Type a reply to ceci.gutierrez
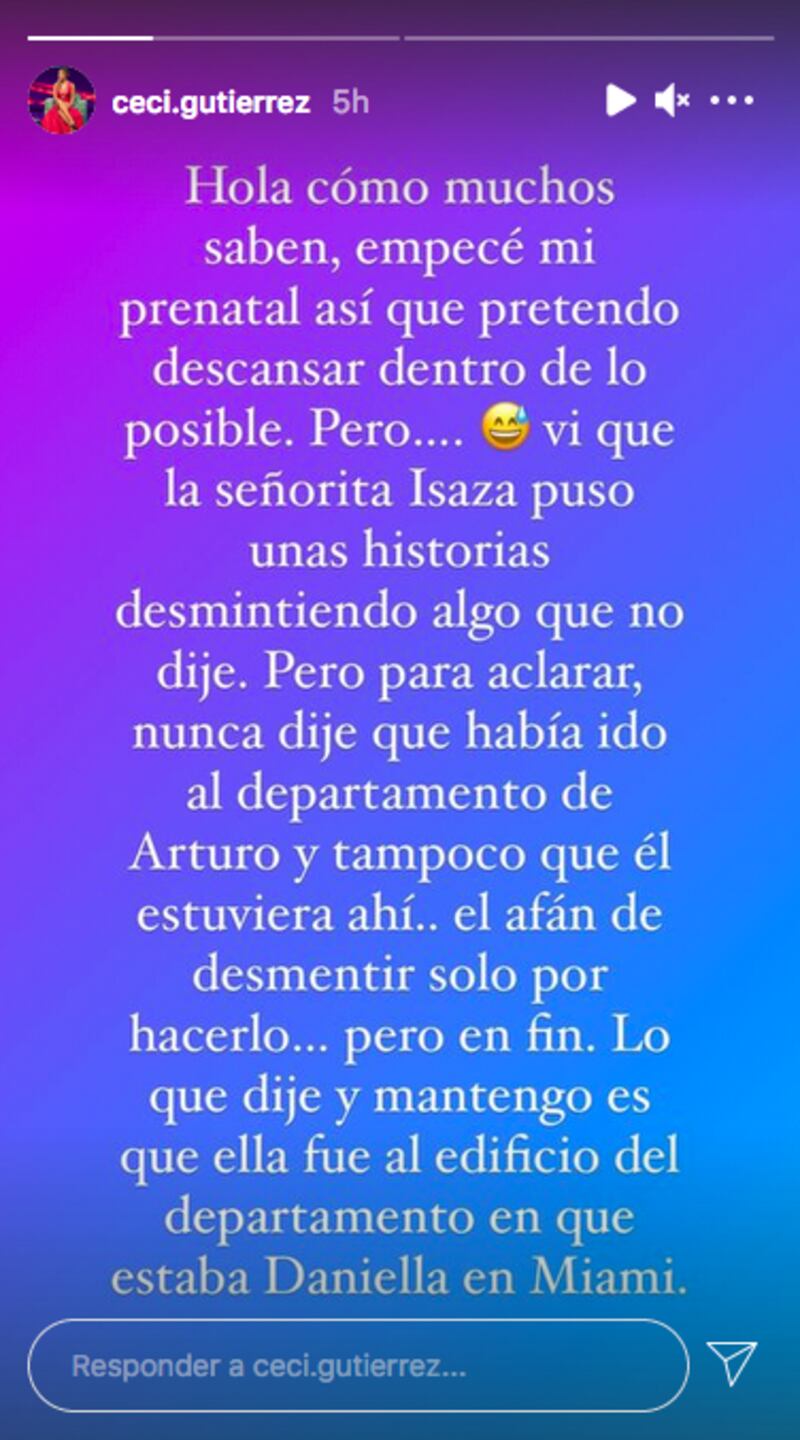The height and width of the screenshot is (1440, 800). (358, 1366)
